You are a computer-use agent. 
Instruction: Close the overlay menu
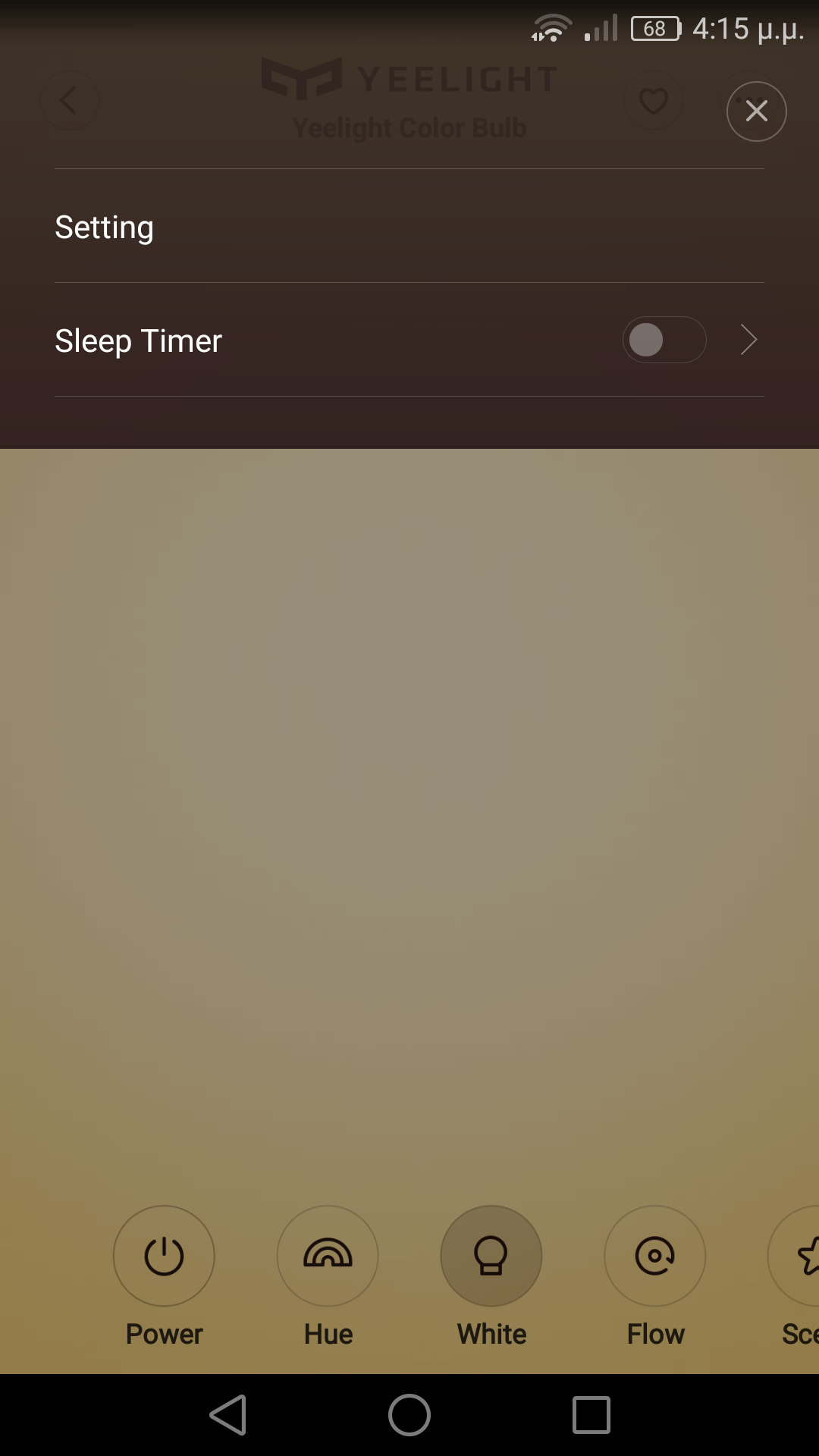[756, 111]
